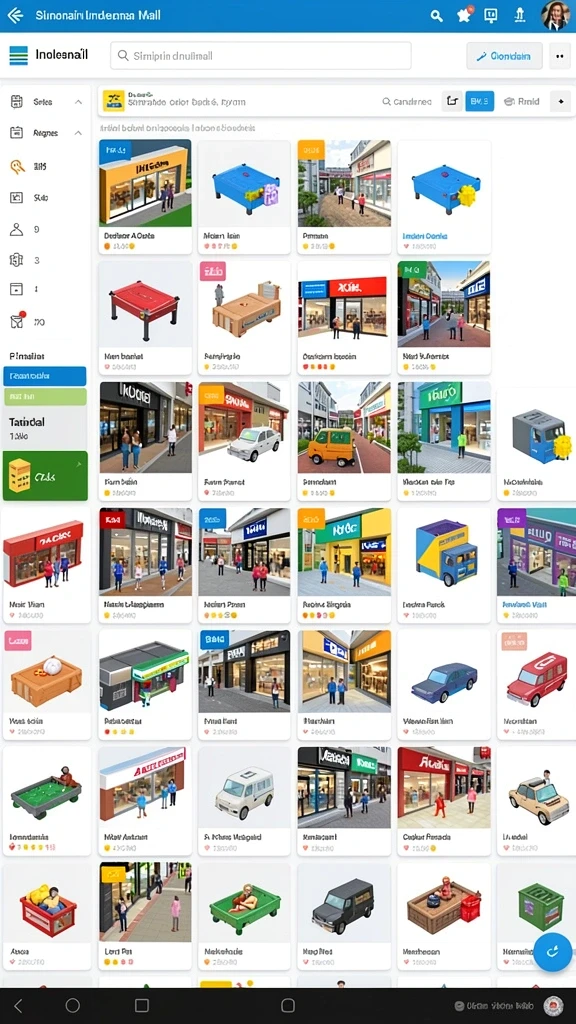Open the green banner card in sidebar

(45, 475)
